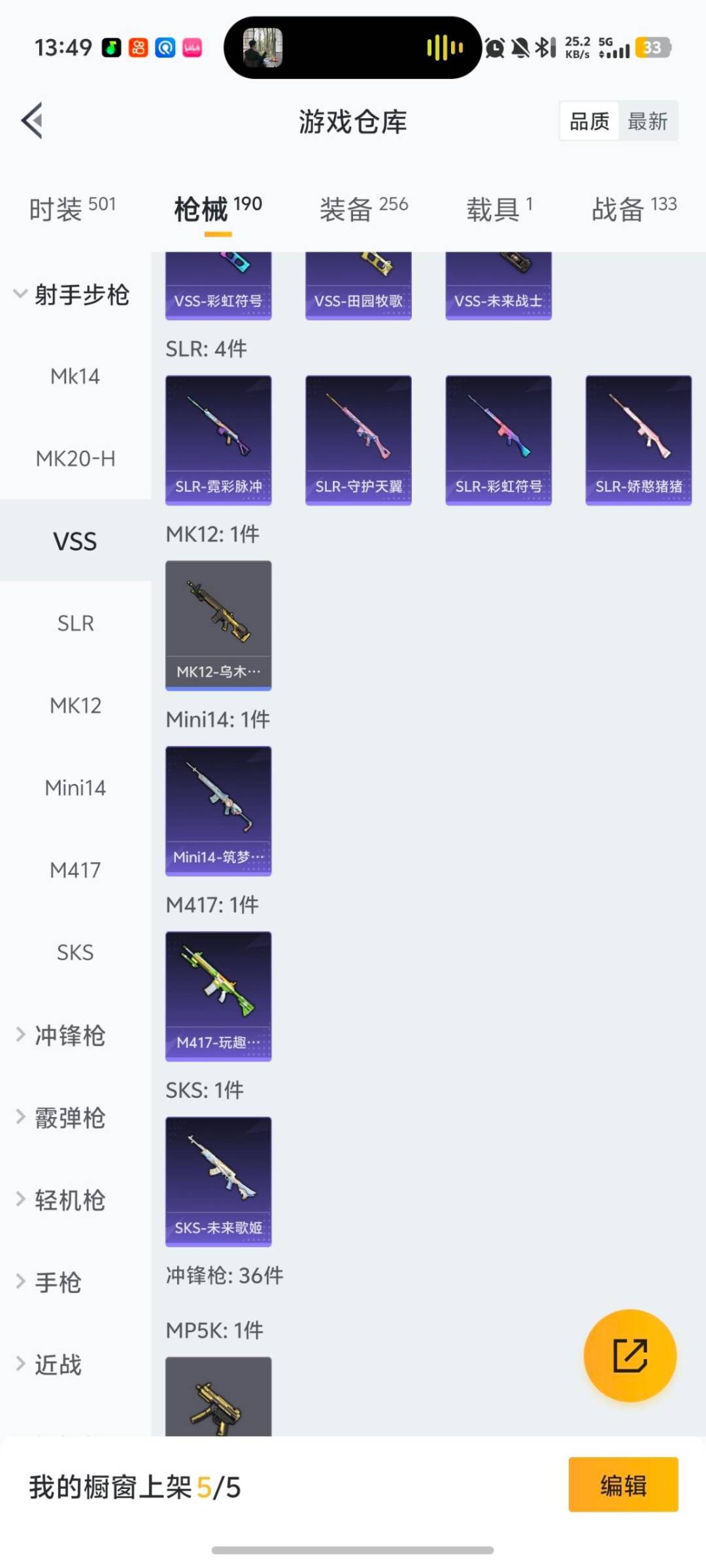Open 我的橱窗上架 5/5 section
706x1568 pixels.
[135, 1487]
